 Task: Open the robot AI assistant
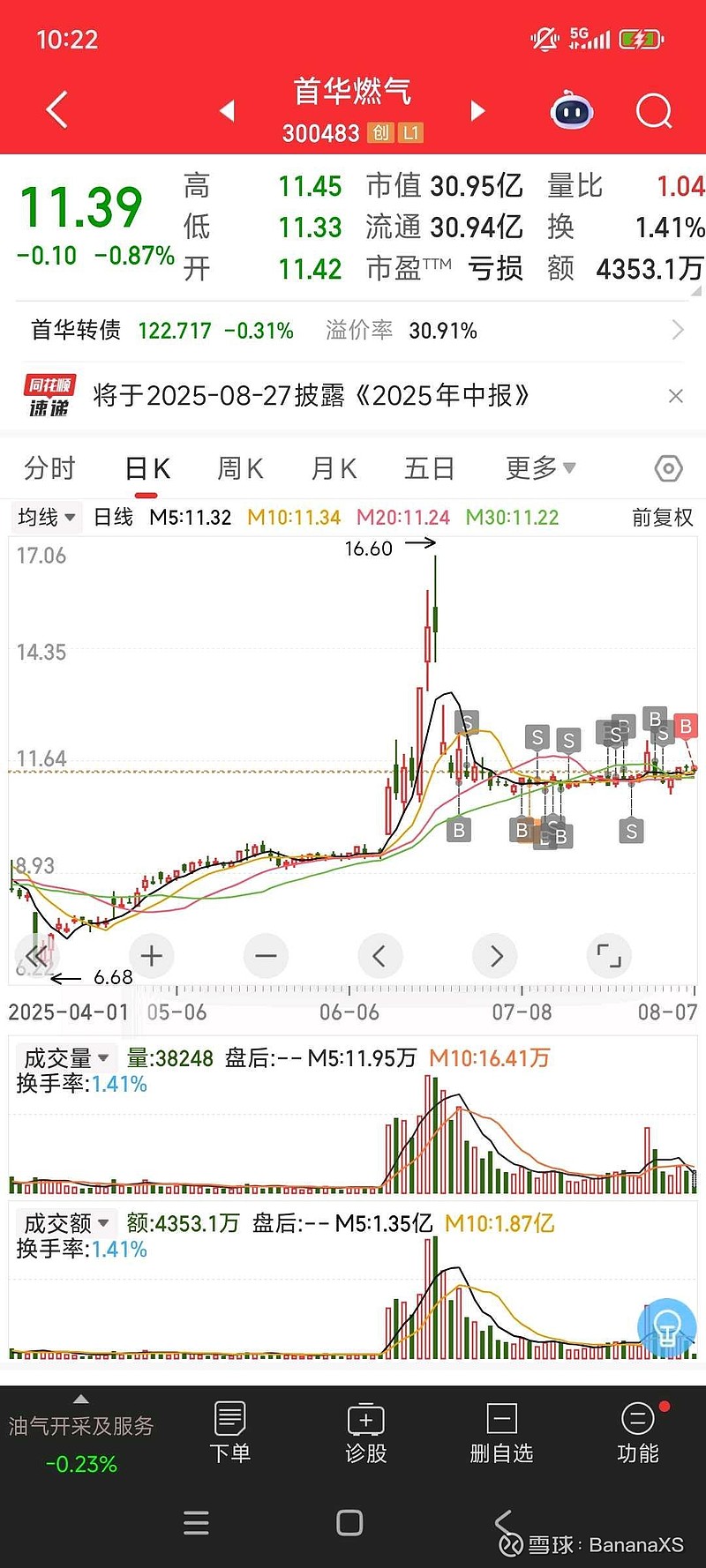point(572,111)
